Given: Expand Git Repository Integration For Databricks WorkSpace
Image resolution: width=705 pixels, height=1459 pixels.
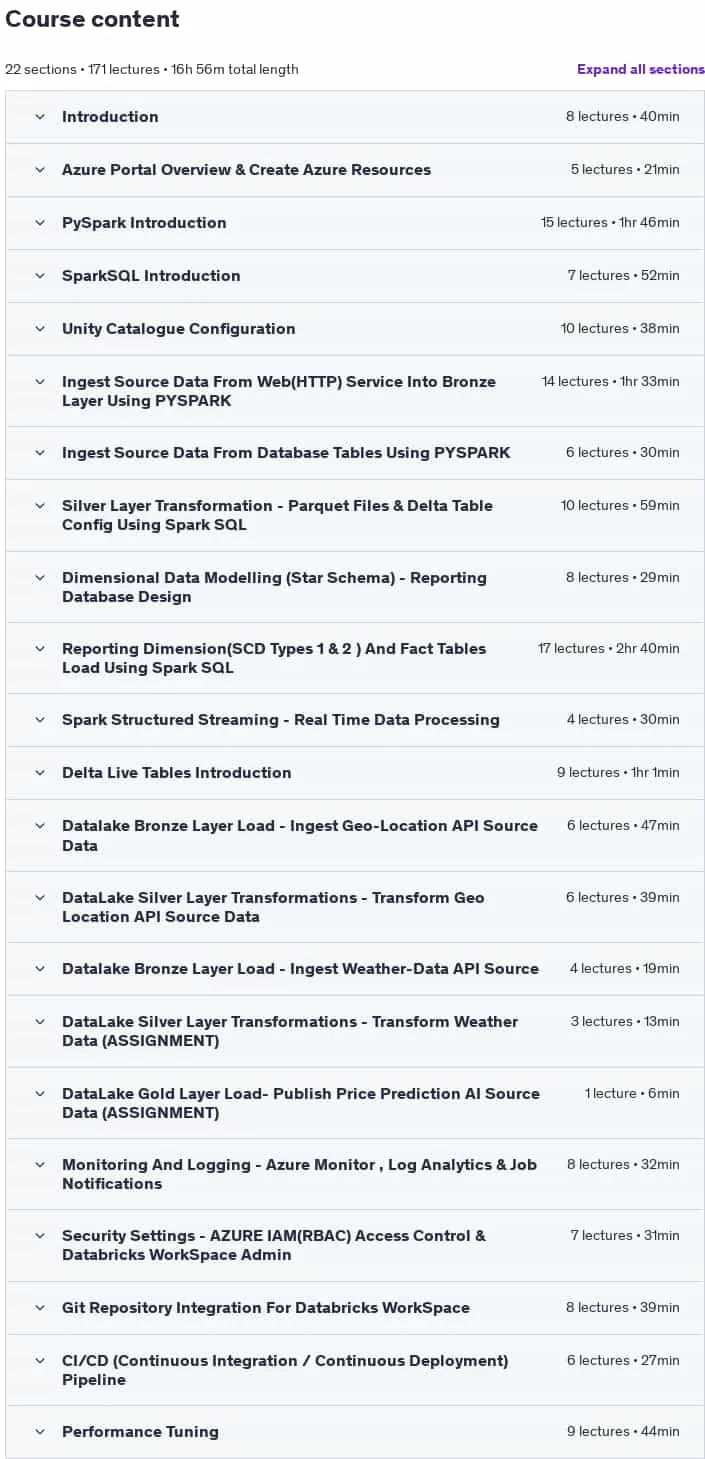Looking at the screenshot, I should point(355,1308).
